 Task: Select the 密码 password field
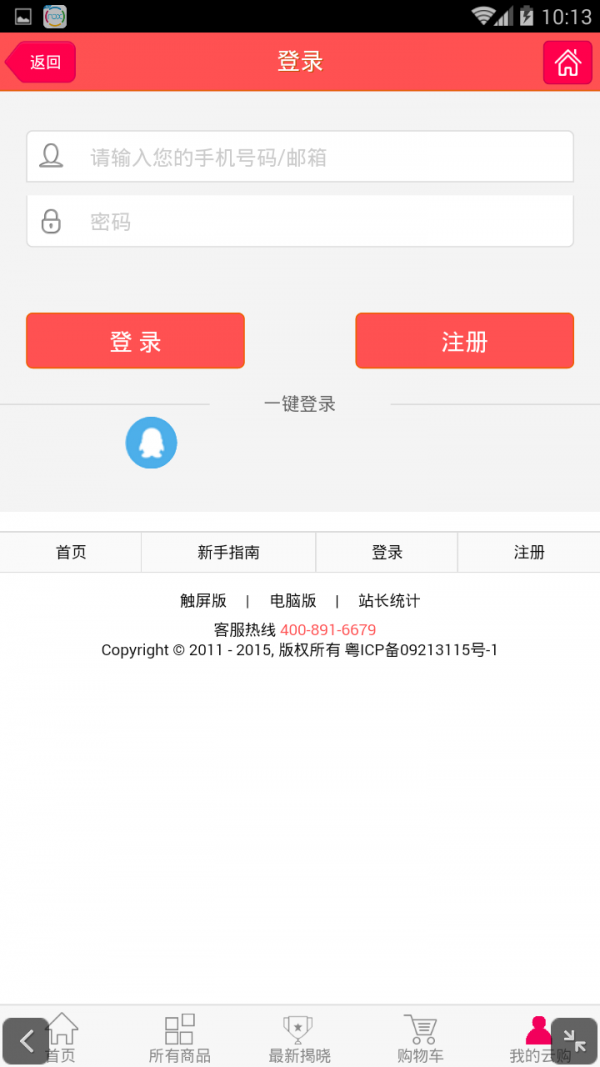tap(300, 222)
